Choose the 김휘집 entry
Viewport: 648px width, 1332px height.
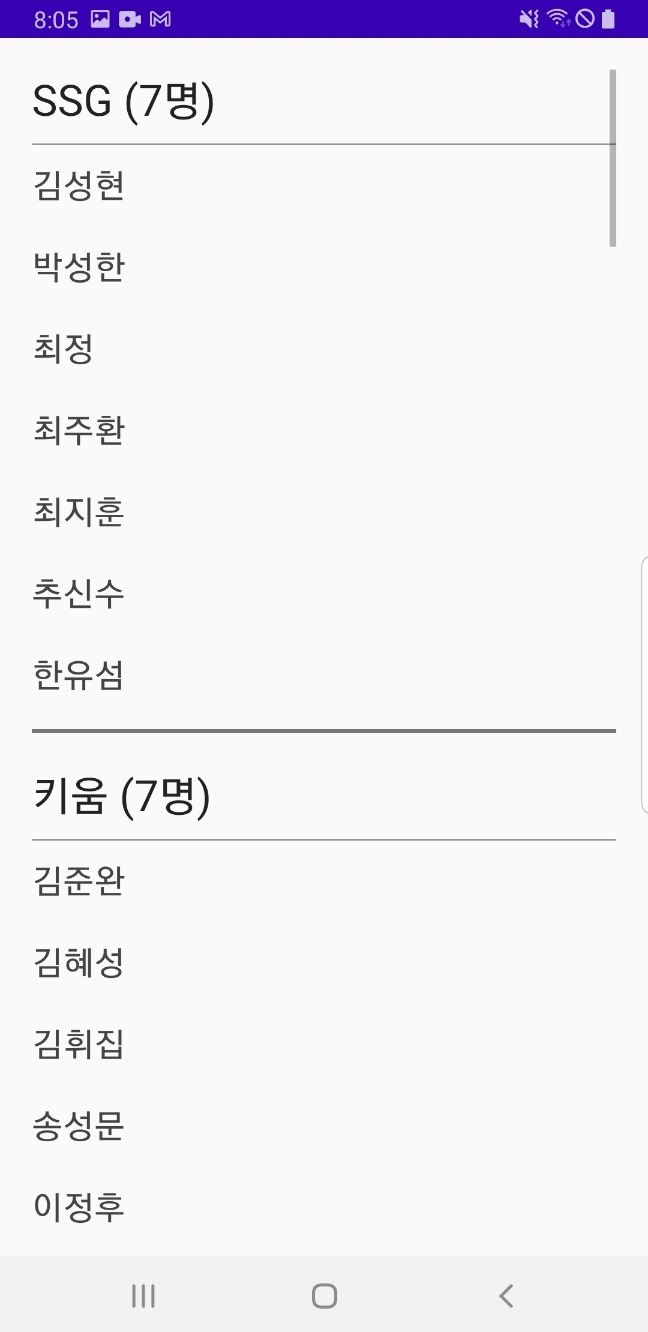[x=324, y=1046]
